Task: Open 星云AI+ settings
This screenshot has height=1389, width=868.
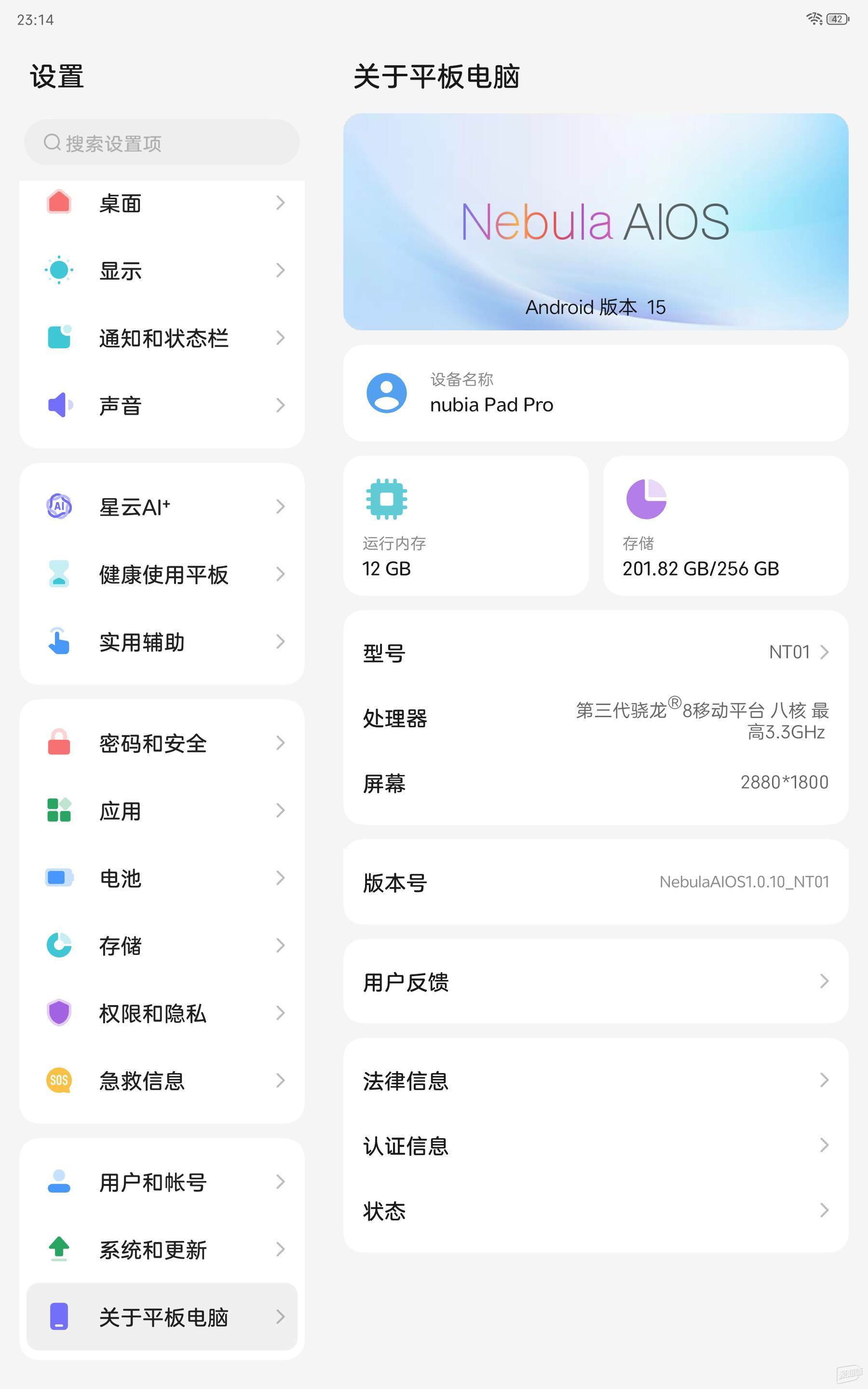Action: click(x=162, y=507)
